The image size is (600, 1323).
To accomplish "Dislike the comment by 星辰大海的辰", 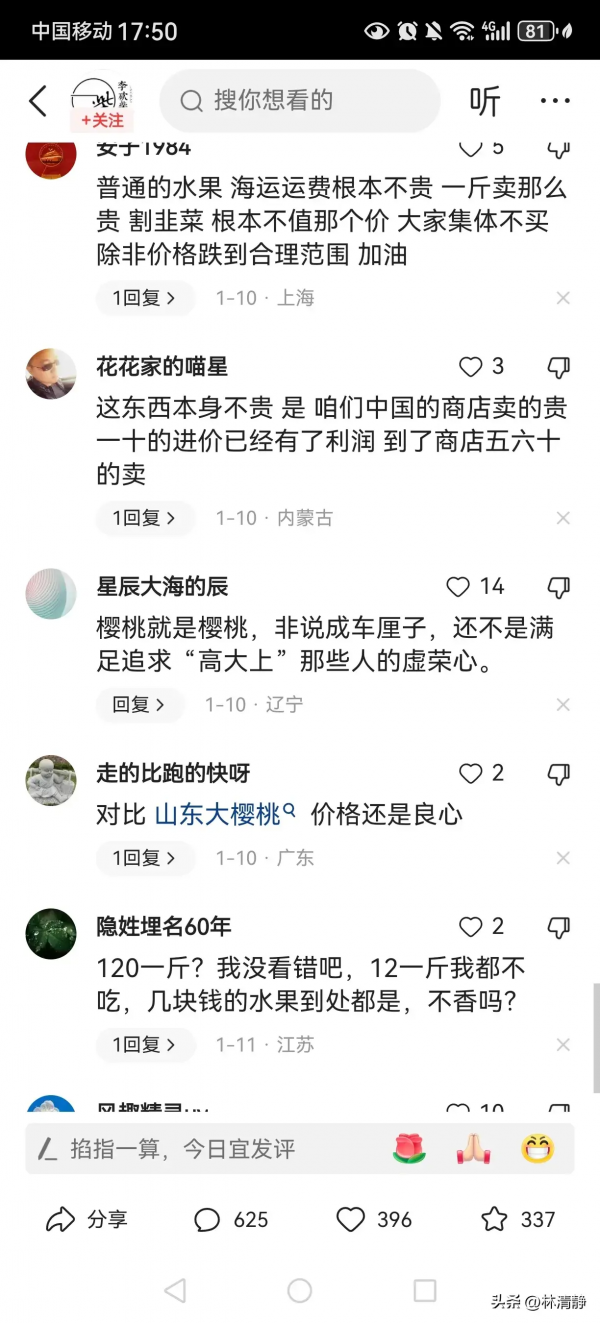I will click(x=559, y=587).
